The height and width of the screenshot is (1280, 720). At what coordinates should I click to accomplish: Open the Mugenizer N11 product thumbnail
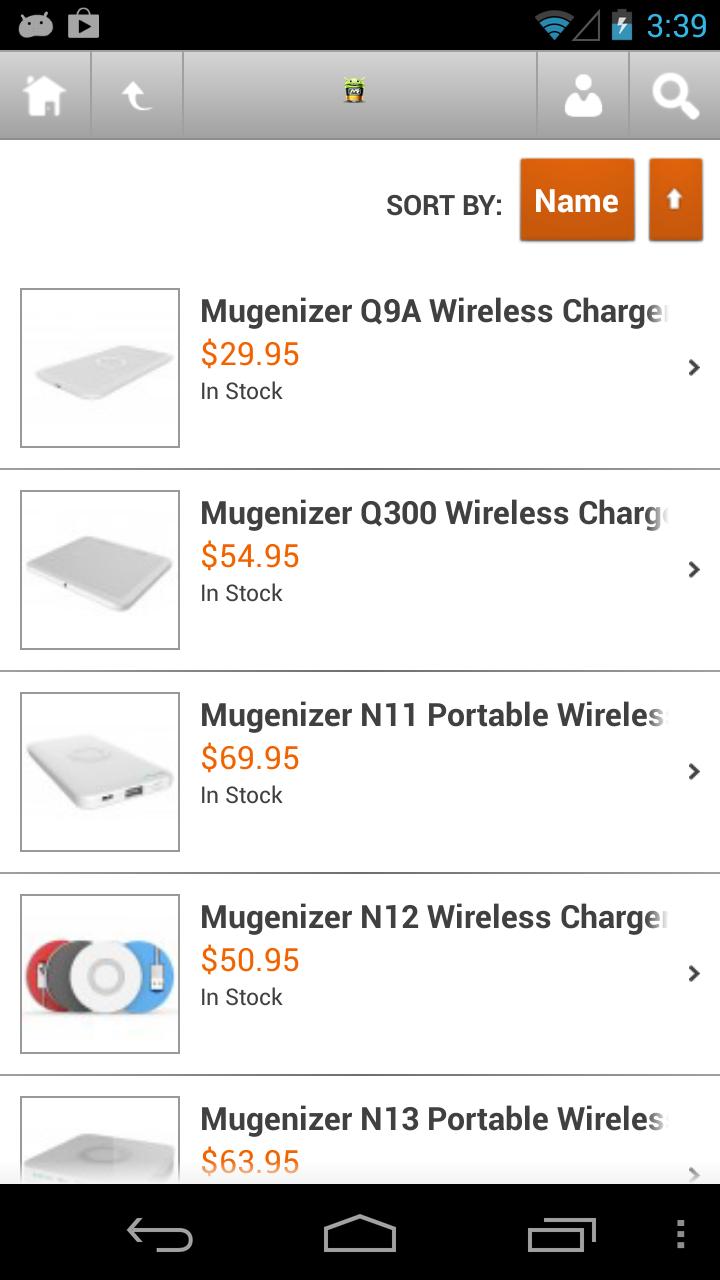99,771
